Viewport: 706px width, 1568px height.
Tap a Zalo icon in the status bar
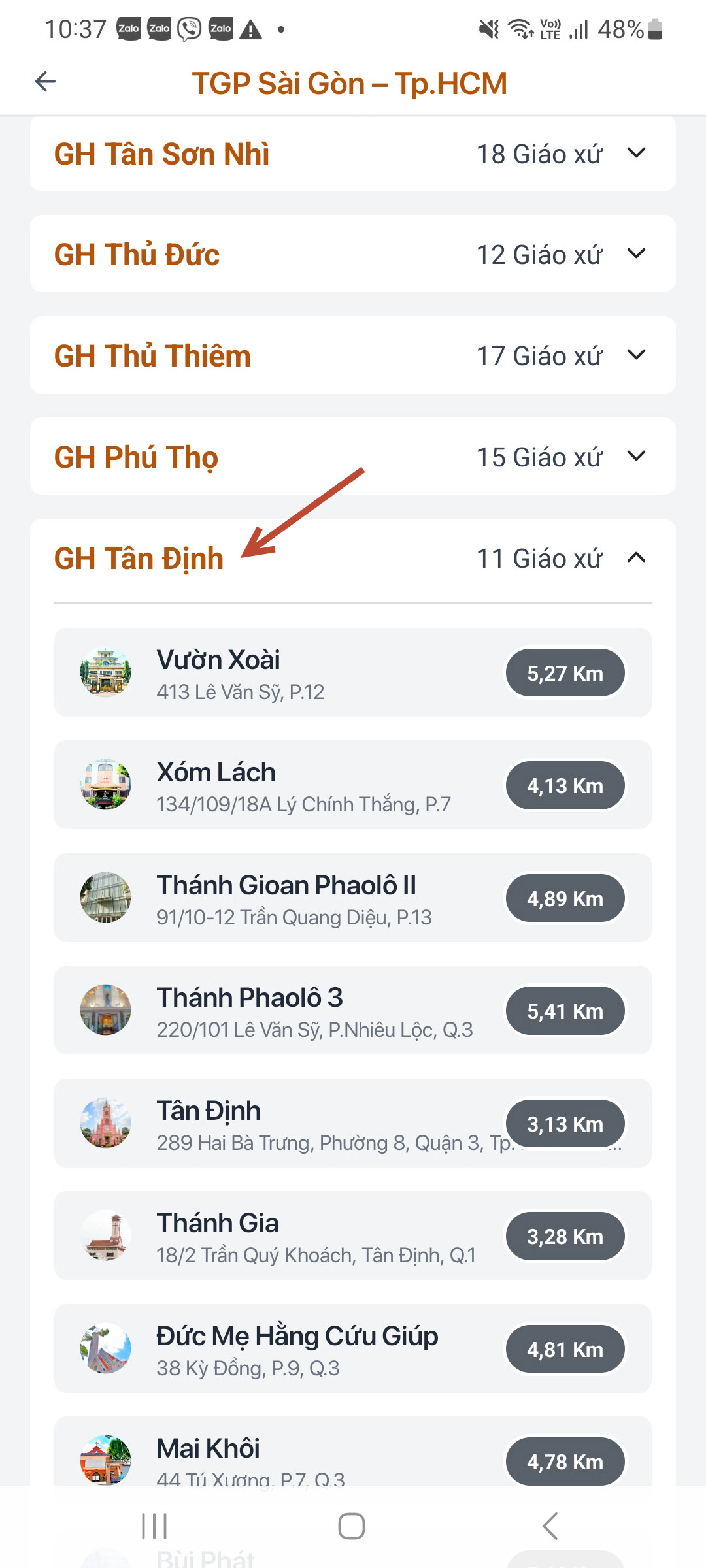[x=128, y=28]
